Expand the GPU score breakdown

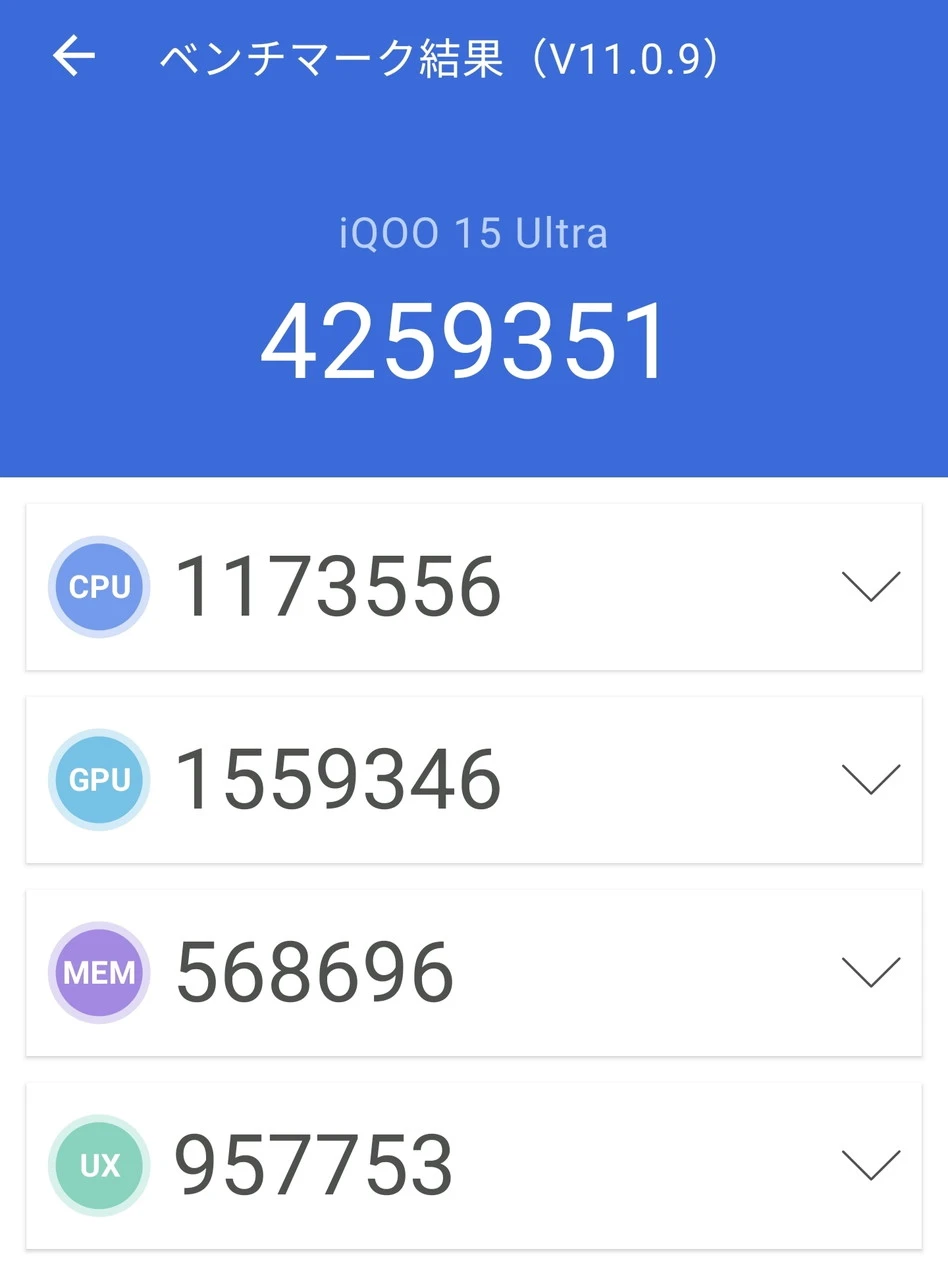870,780
